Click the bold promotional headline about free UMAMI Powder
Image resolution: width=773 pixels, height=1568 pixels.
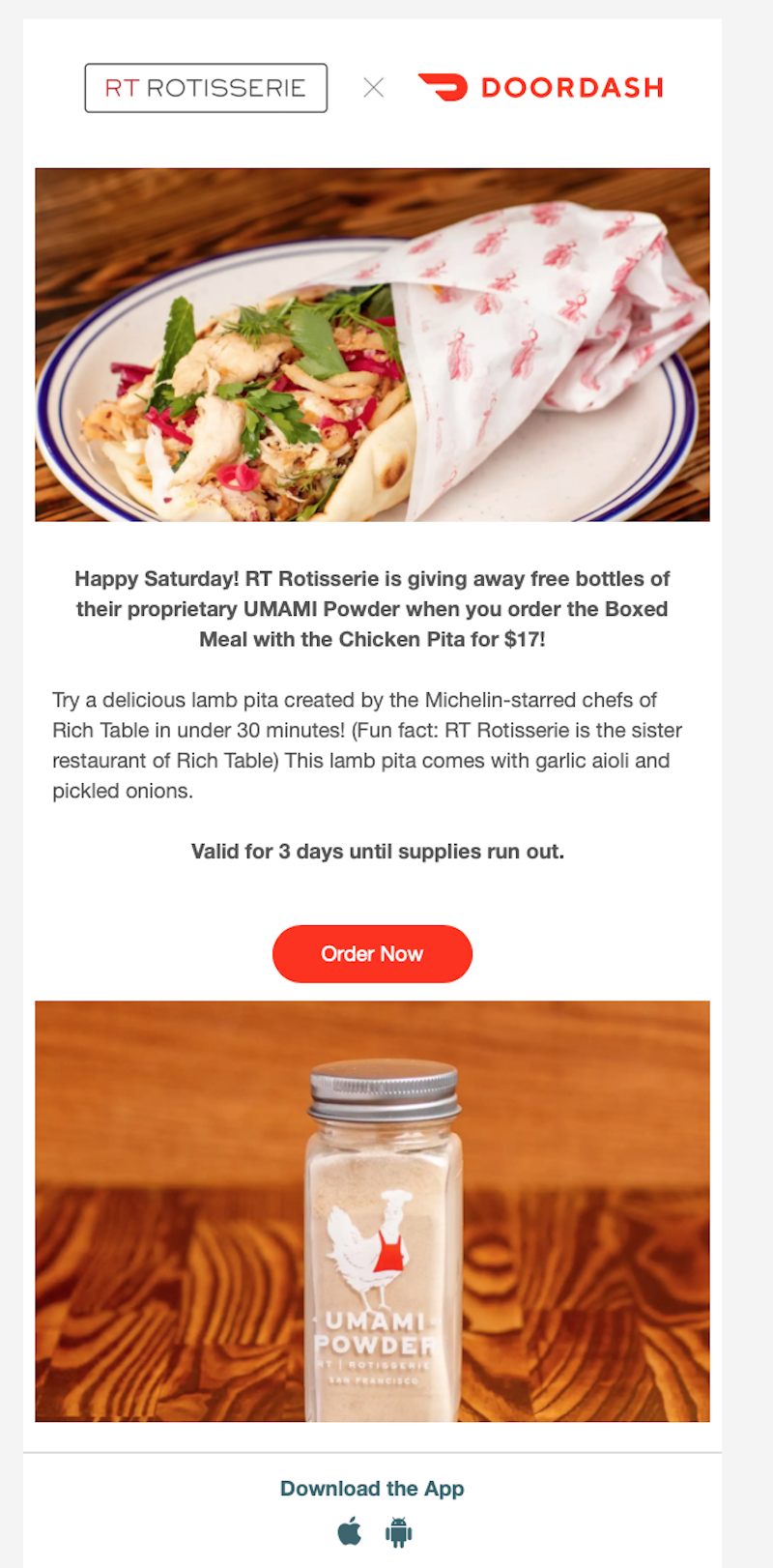pos(372,609)
